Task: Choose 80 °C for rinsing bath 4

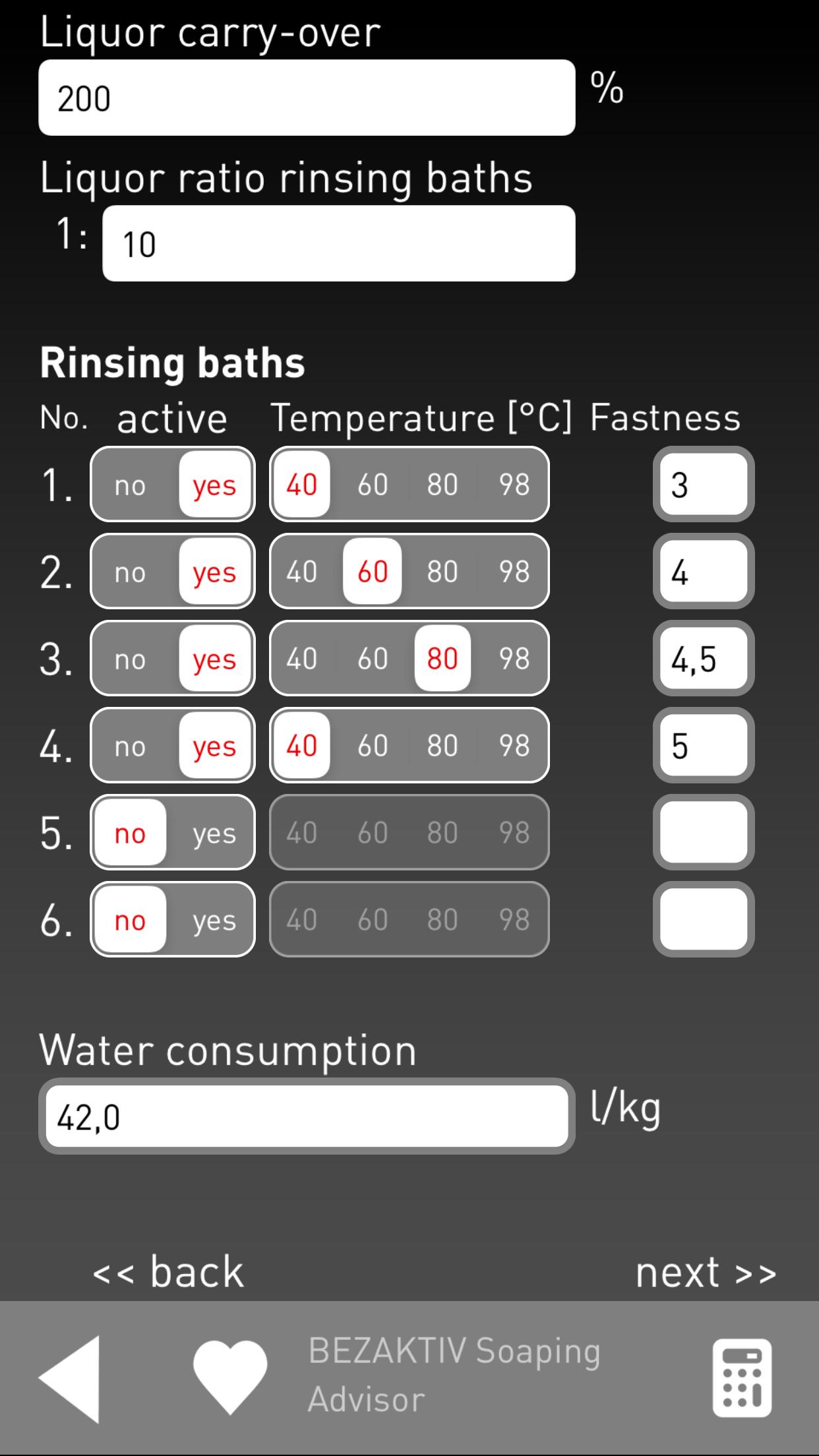Action: point(442,746)
